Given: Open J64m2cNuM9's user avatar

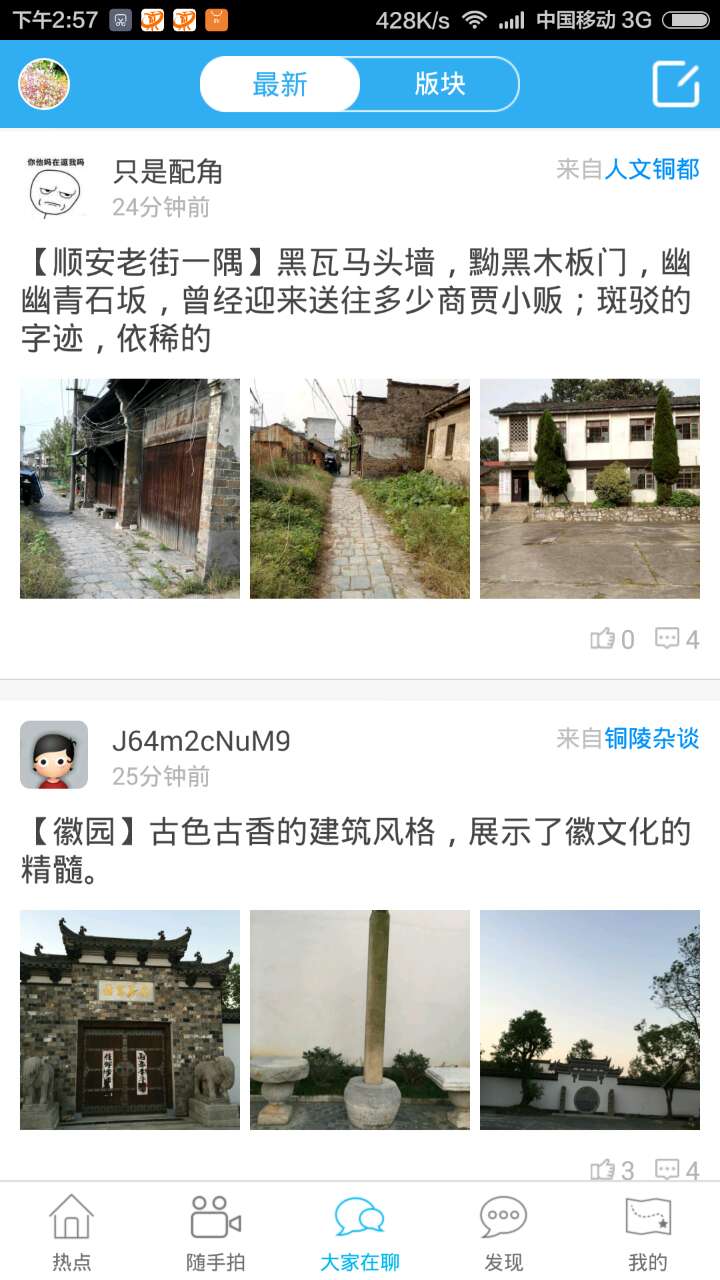Looking at the screenshot, I should coord(54,755).
